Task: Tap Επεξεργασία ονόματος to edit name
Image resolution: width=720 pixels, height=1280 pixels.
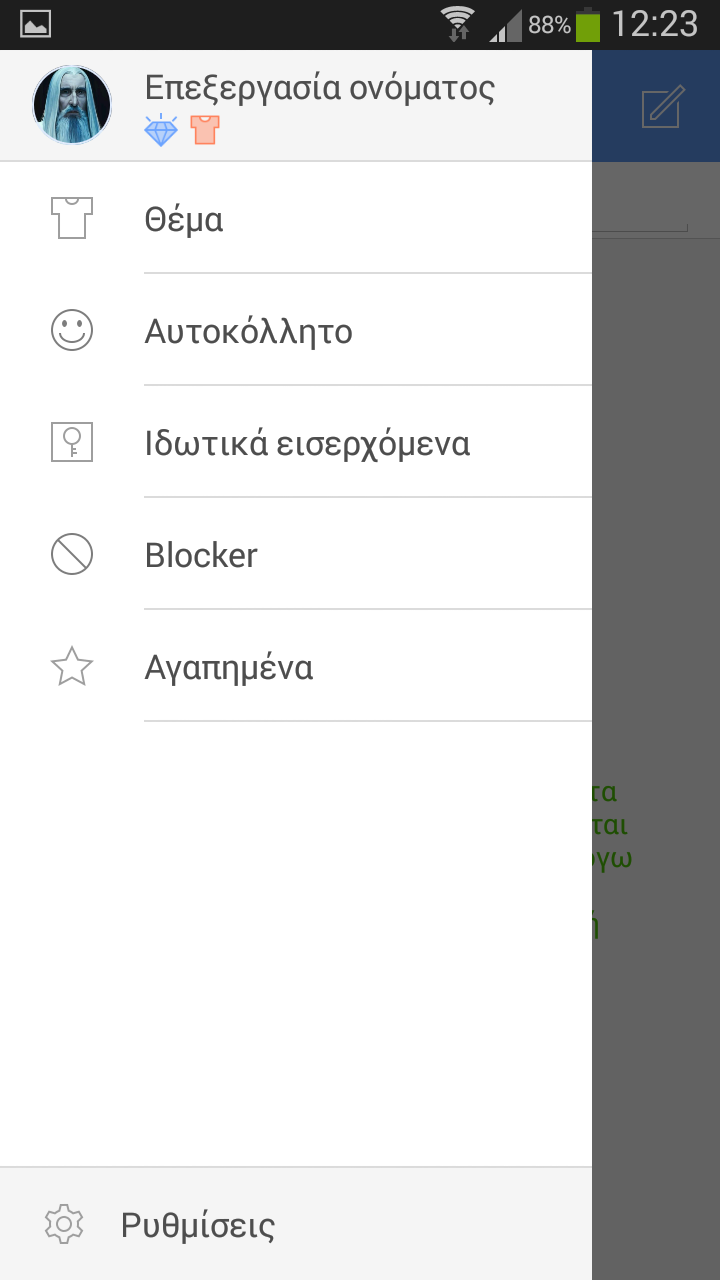Action: click(320, 88)
